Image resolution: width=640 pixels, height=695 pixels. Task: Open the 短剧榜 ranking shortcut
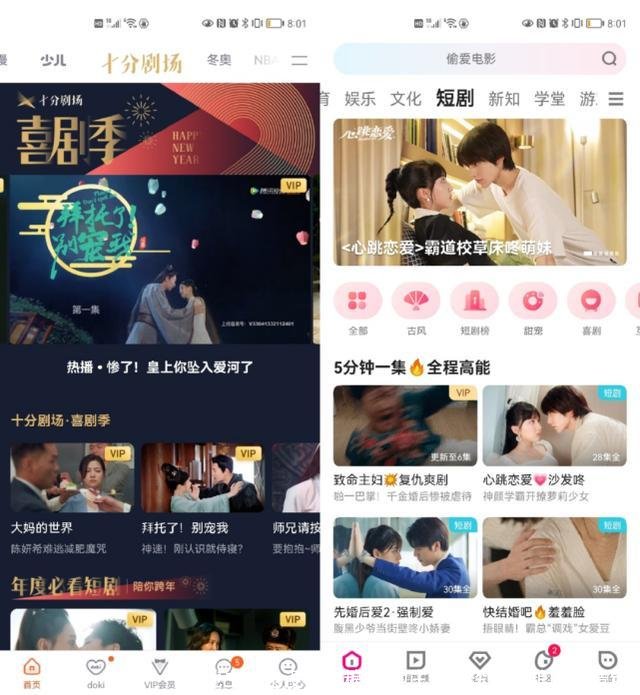click(474, 305)
